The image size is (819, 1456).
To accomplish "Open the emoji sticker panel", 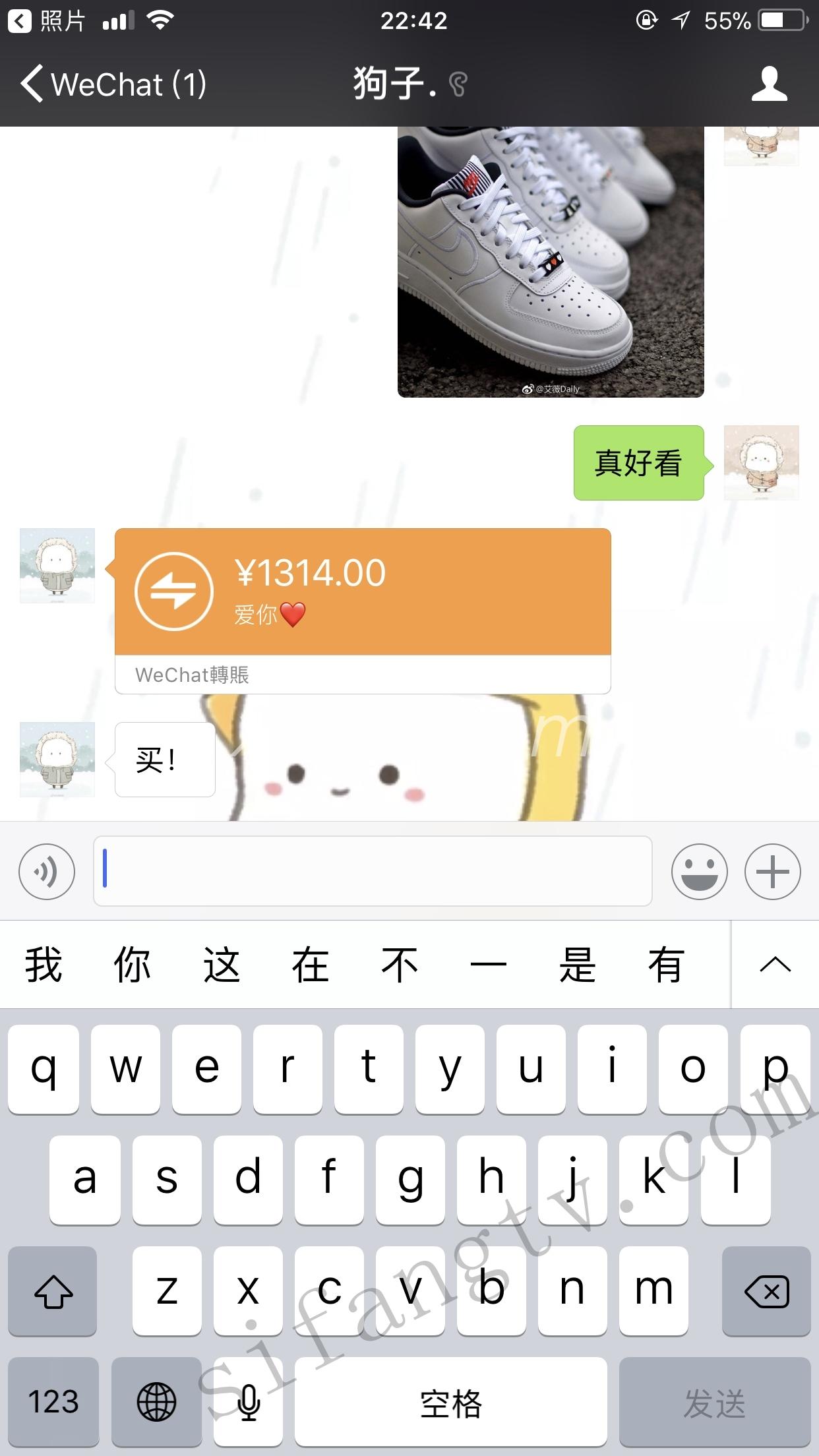I will (699, 871).
